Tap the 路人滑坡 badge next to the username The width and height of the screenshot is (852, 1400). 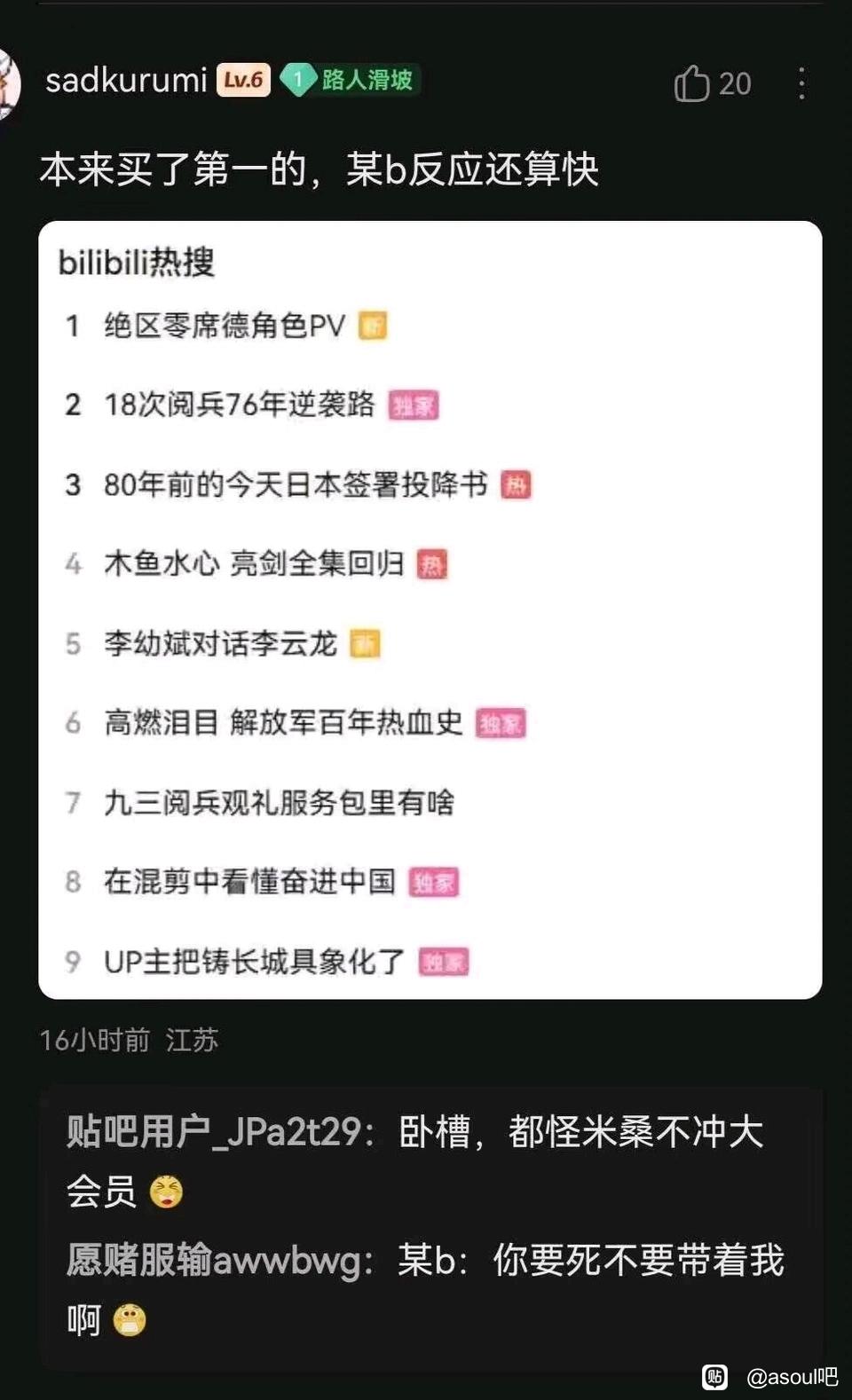(x=350, y=80)
